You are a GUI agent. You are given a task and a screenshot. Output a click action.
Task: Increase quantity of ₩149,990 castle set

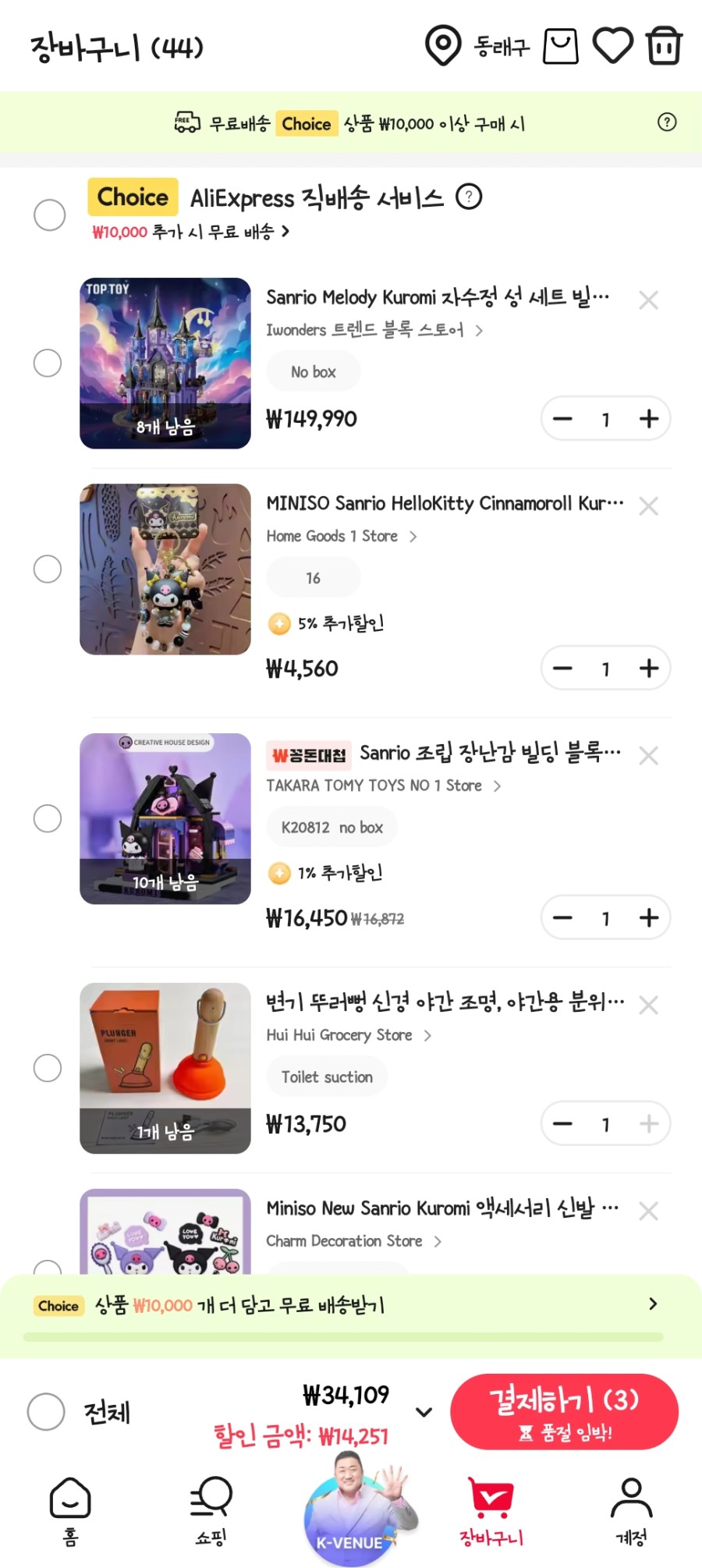pyautogui.click(x=648, y=419)
